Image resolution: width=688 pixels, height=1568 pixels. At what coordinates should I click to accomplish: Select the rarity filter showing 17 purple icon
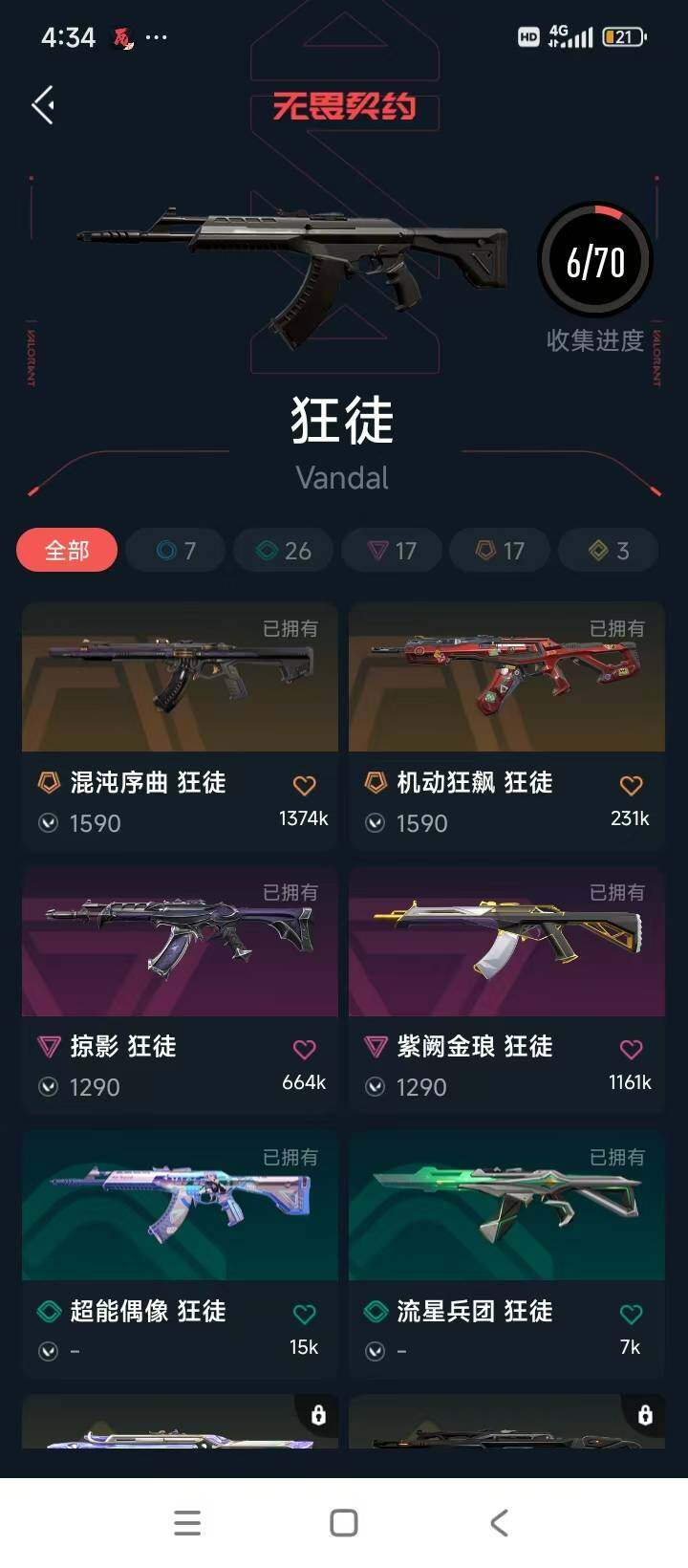tap(392, 551)
